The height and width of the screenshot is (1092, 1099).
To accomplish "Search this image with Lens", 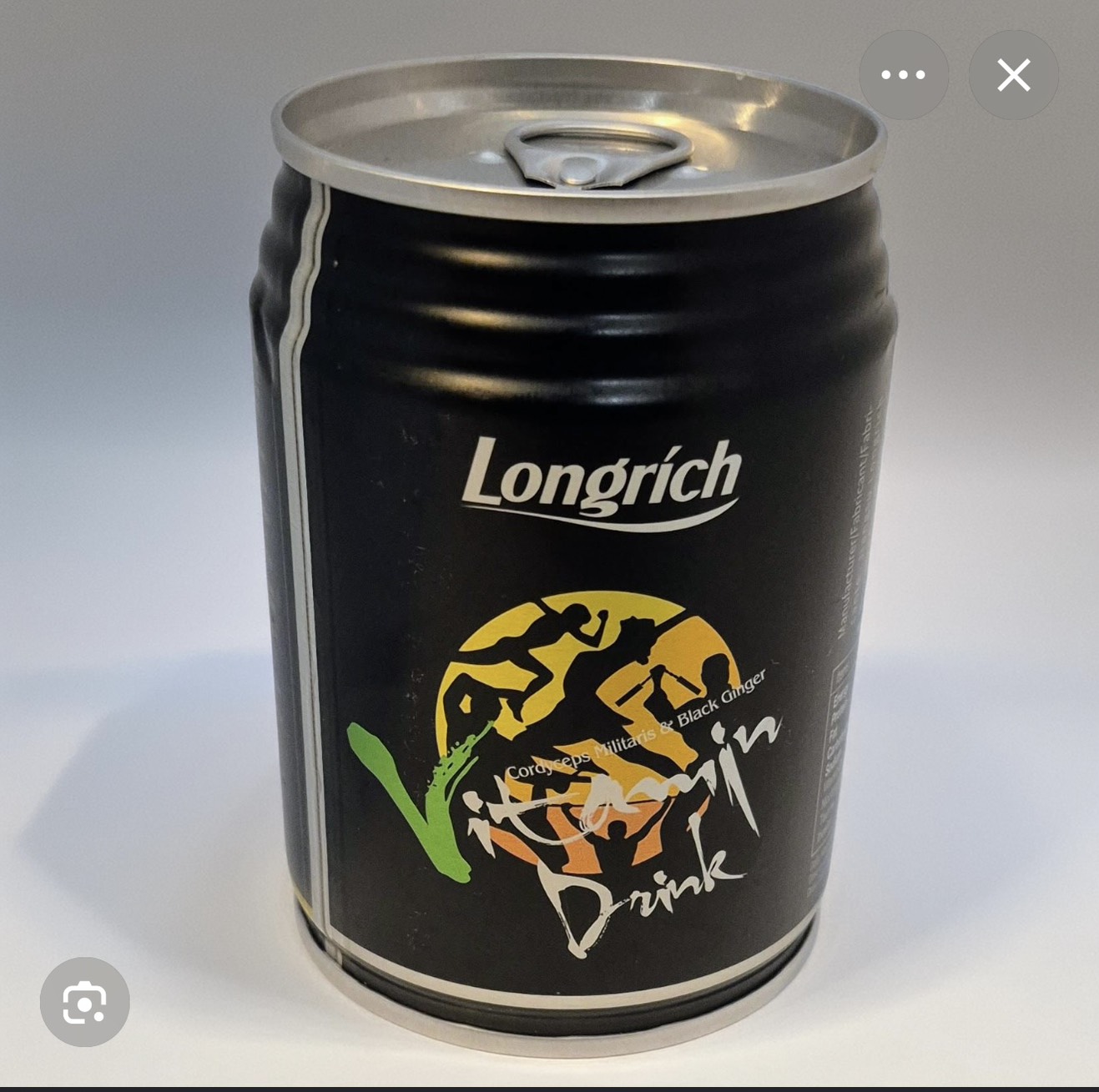I will coord(84,1002).
